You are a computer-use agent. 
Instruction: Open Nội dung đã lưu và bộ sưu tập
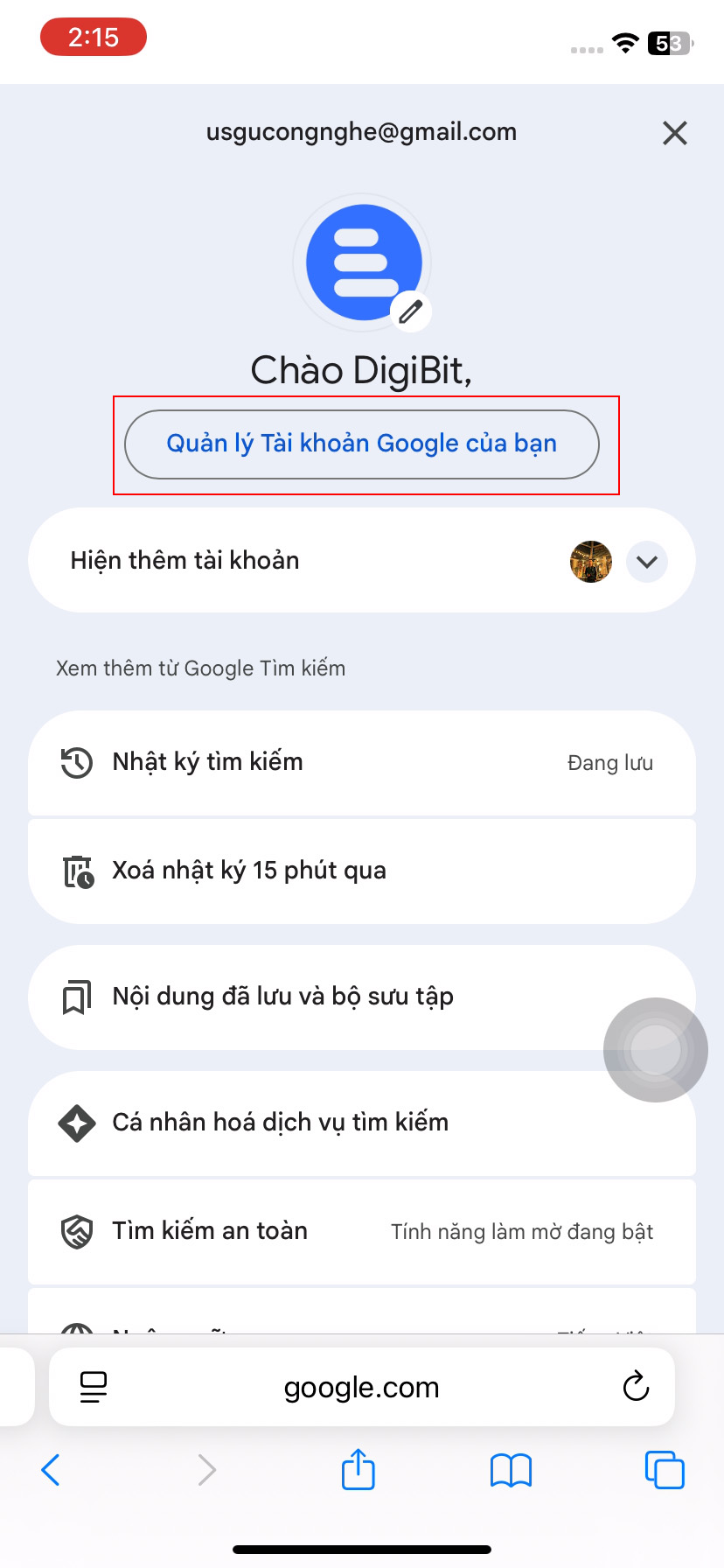coord(362,997)
